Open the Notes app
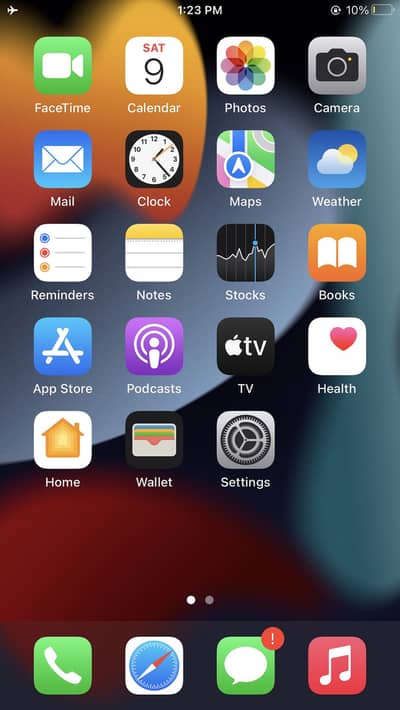Viewport: 400px width, 710px height. point(154,253)
